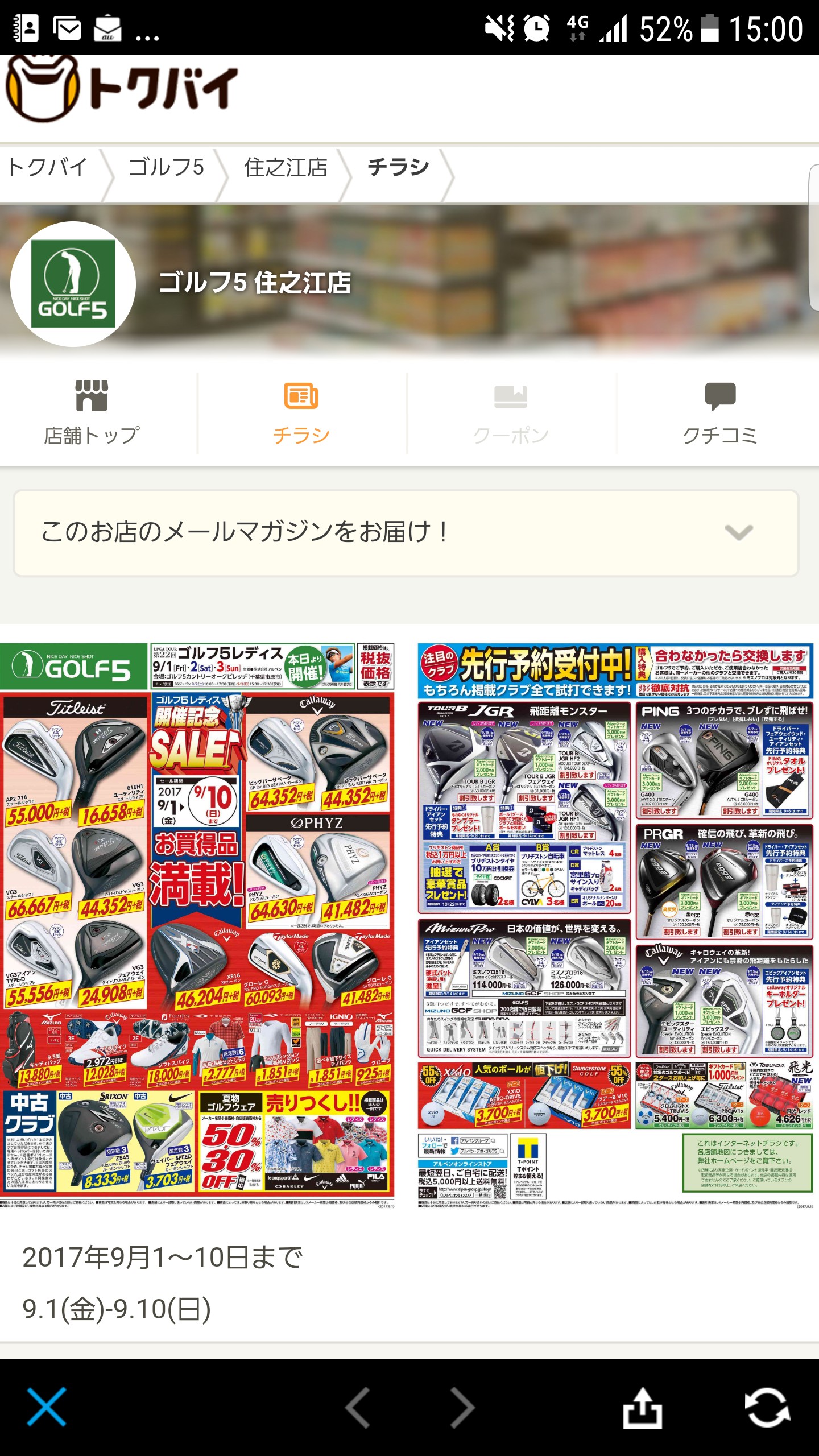Open the Golf5 Ladies sale flyer
Viewport: 819px width, 1456px height.
(197, 925)
